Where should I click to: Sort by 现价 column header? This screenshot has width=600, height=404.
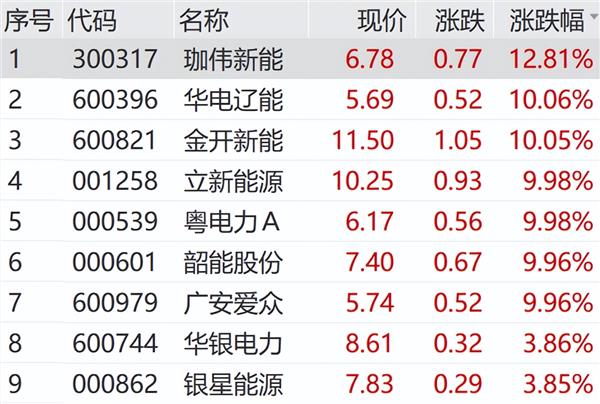[381, 18]
